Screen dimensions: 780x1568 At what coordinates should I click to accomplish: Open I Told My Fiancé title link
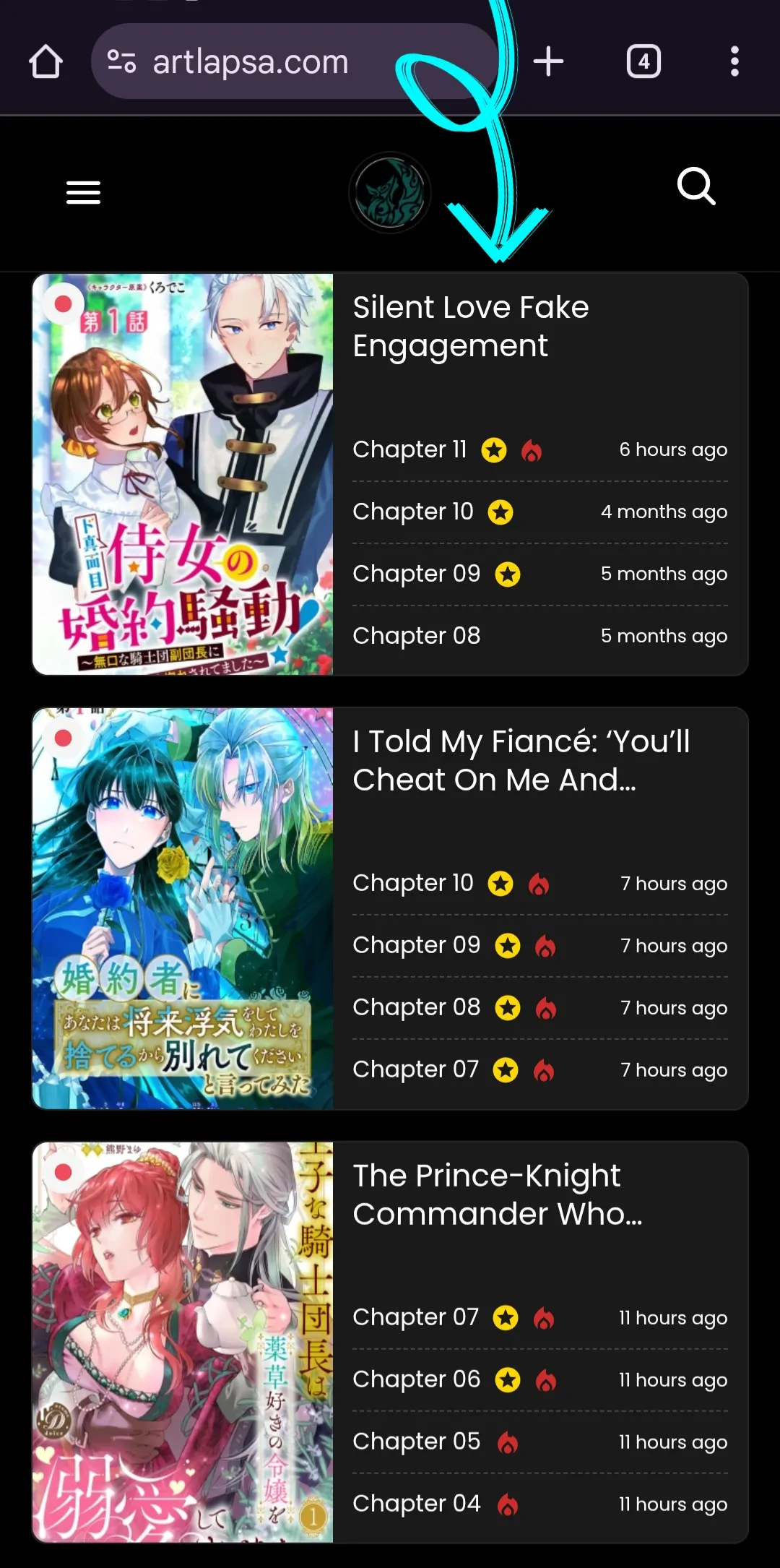[521, 761]
